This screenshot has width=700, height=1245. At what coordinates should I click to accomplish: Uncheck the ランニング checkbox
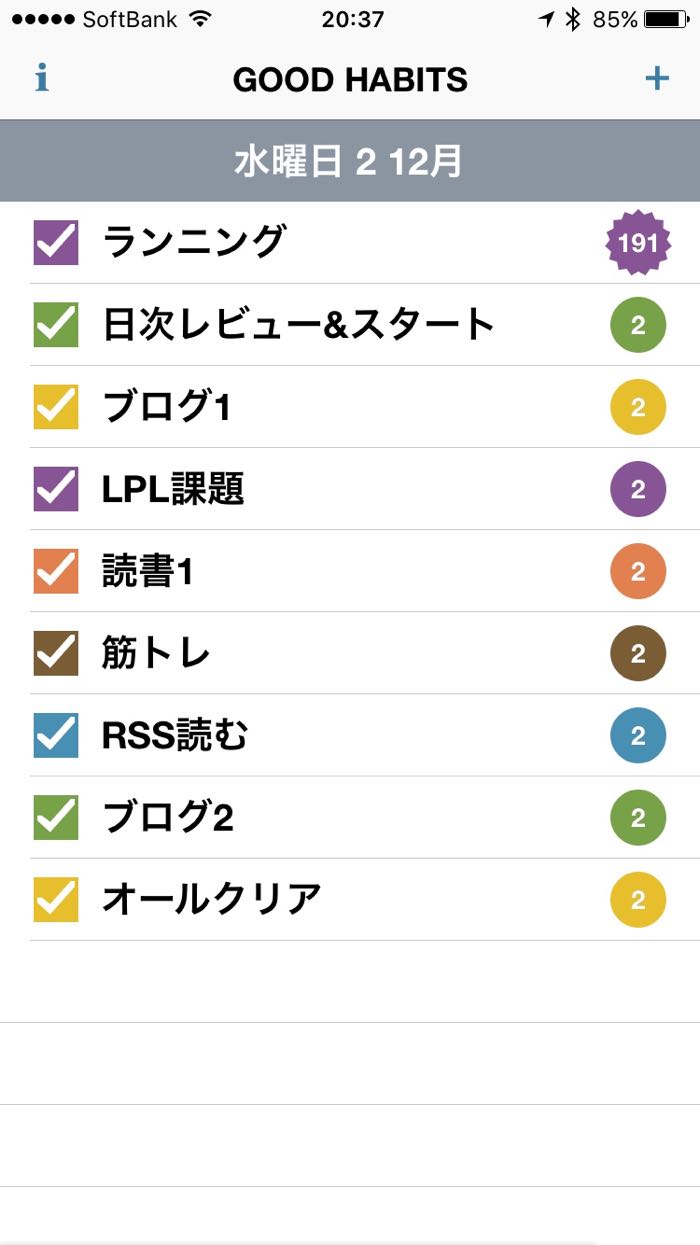[x=56, y=243]
